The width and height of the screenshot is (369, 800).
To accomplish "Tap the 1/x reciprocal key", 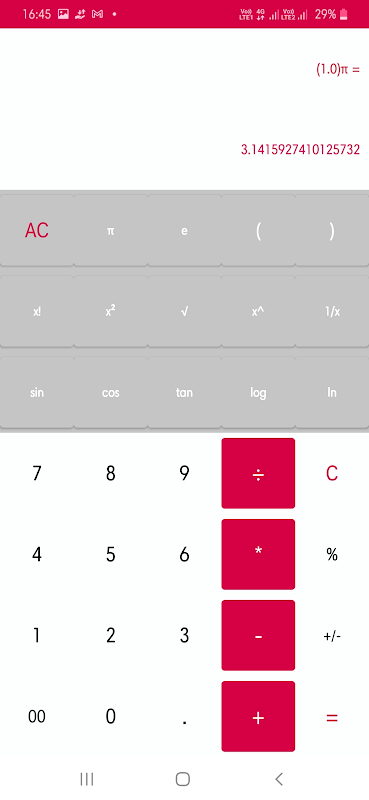I will tap(332, 312).
